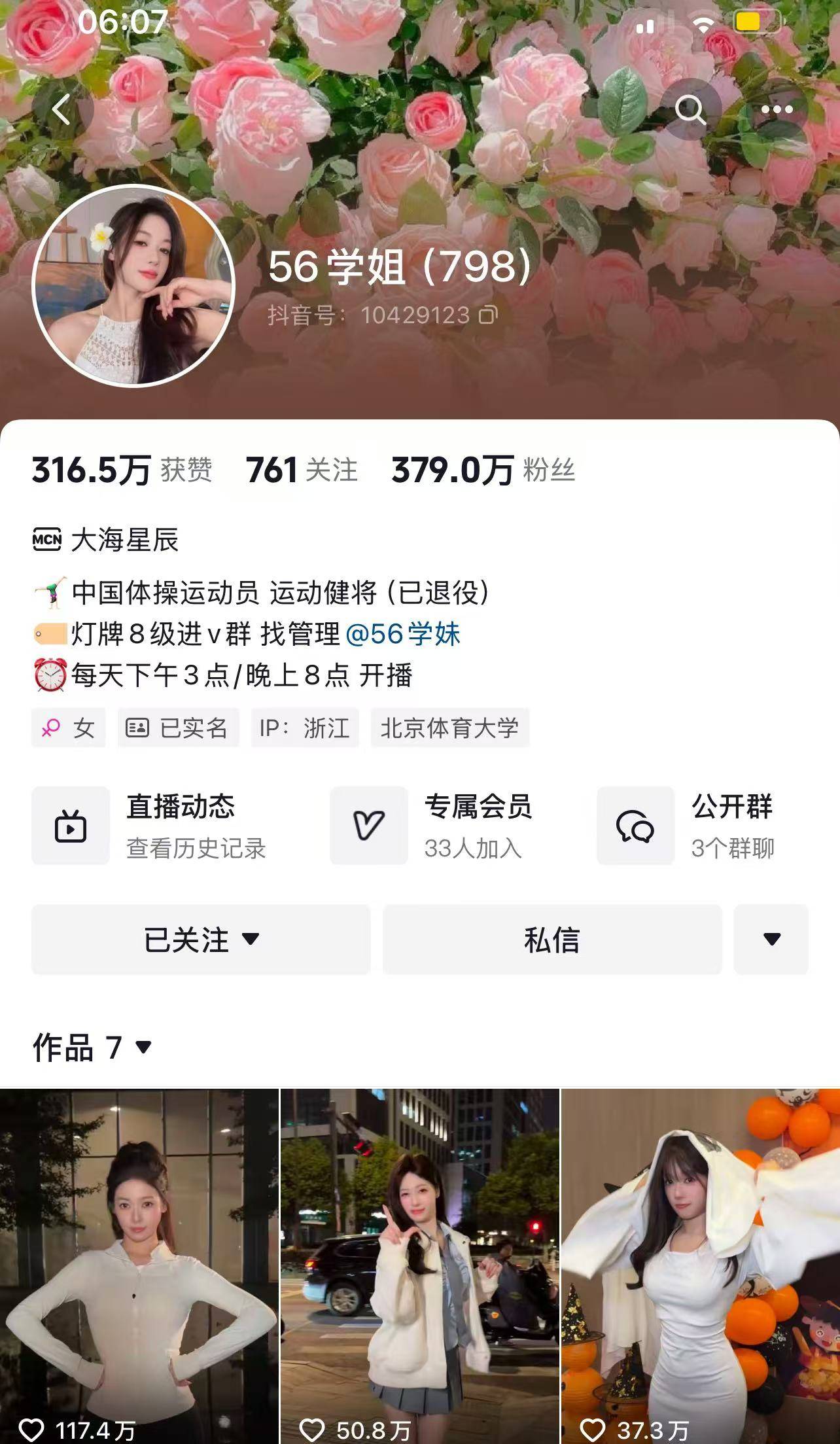Open the @56学妹 mention link
840x1444 pixels.
402,634
